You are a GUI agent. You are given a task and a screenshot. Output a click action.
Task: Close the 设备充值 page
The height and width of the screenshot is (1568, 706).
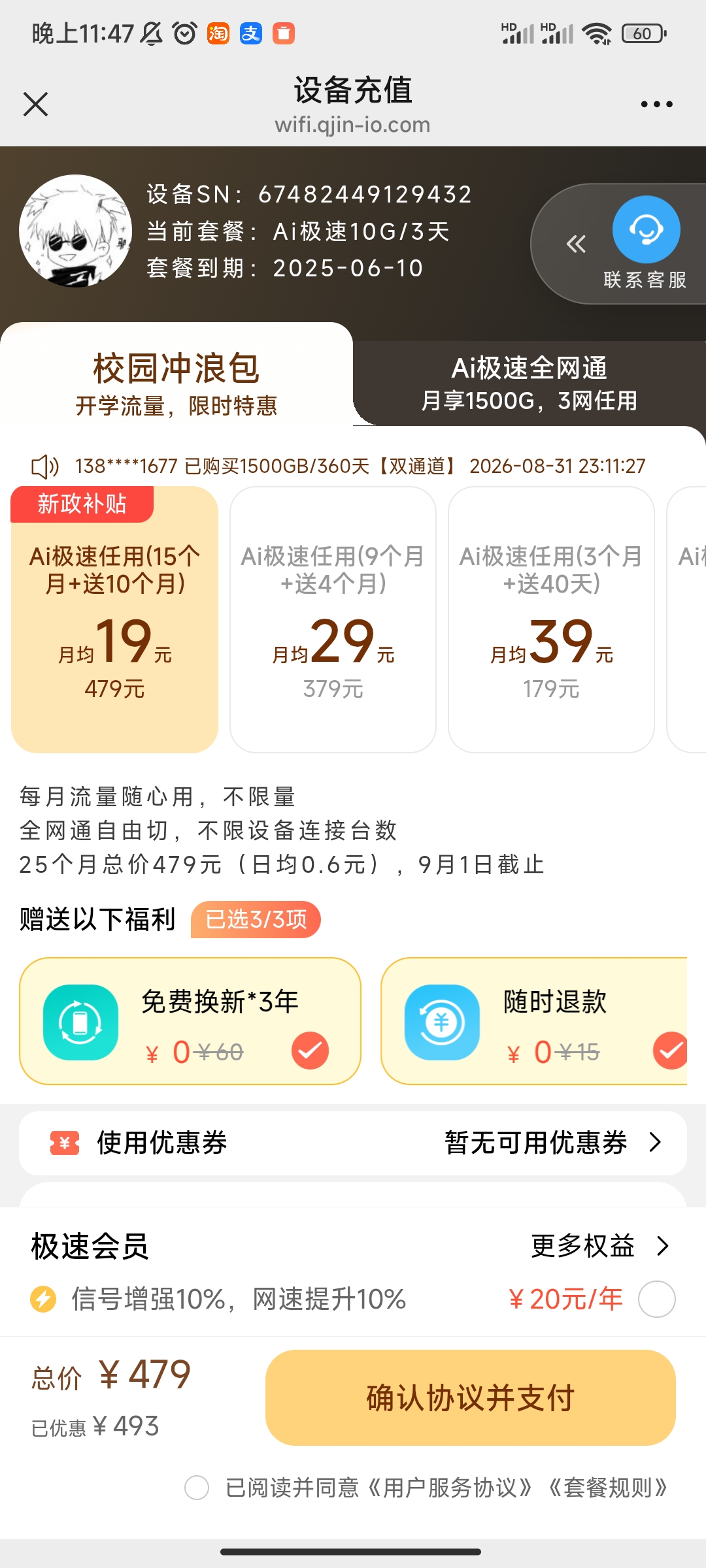pyautogui.click(x=35, y=104)
